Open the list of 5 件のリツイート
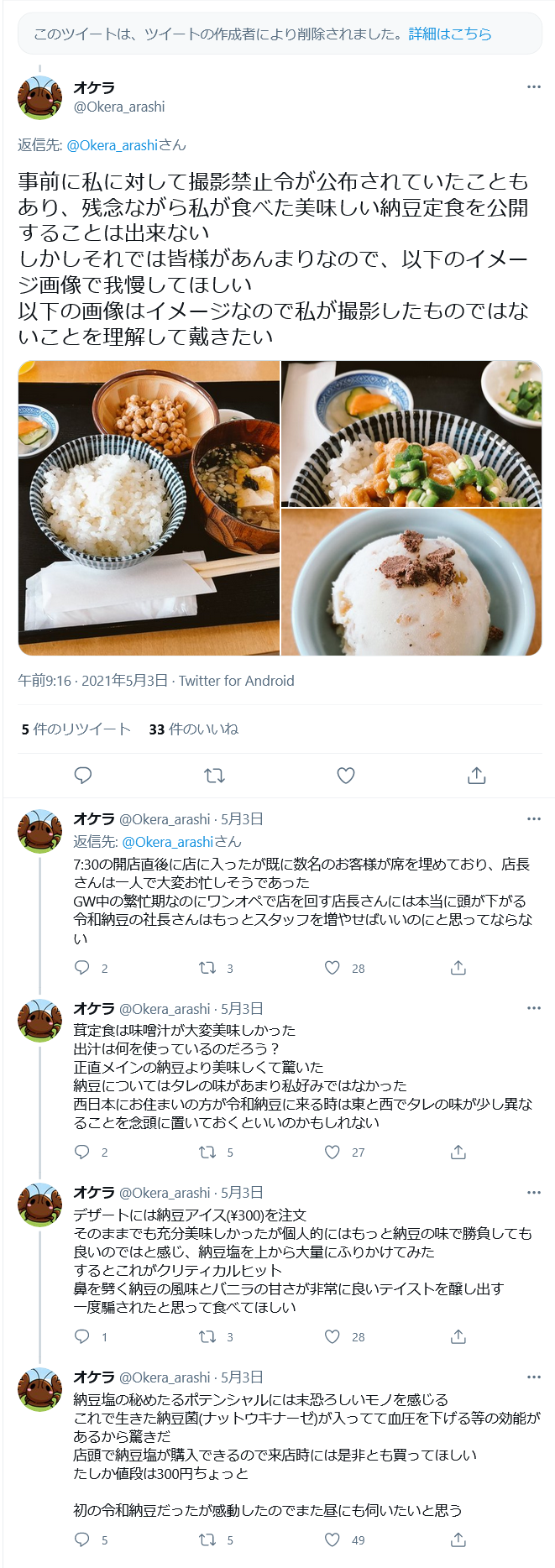The image size is (555, 1568). 76,729
